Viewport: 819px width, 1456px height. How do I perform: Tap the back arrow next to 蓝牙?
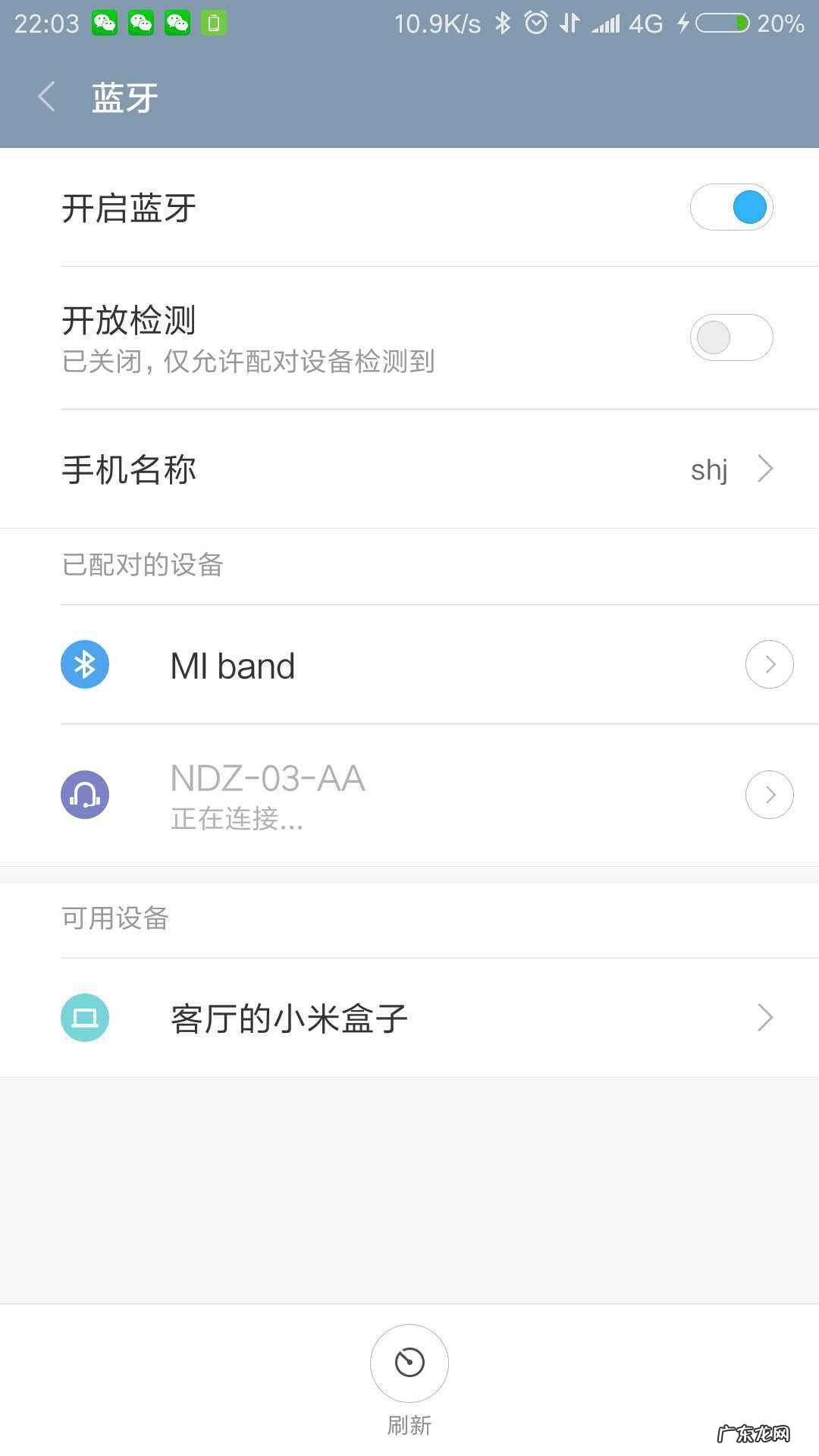tap(45, 97)
